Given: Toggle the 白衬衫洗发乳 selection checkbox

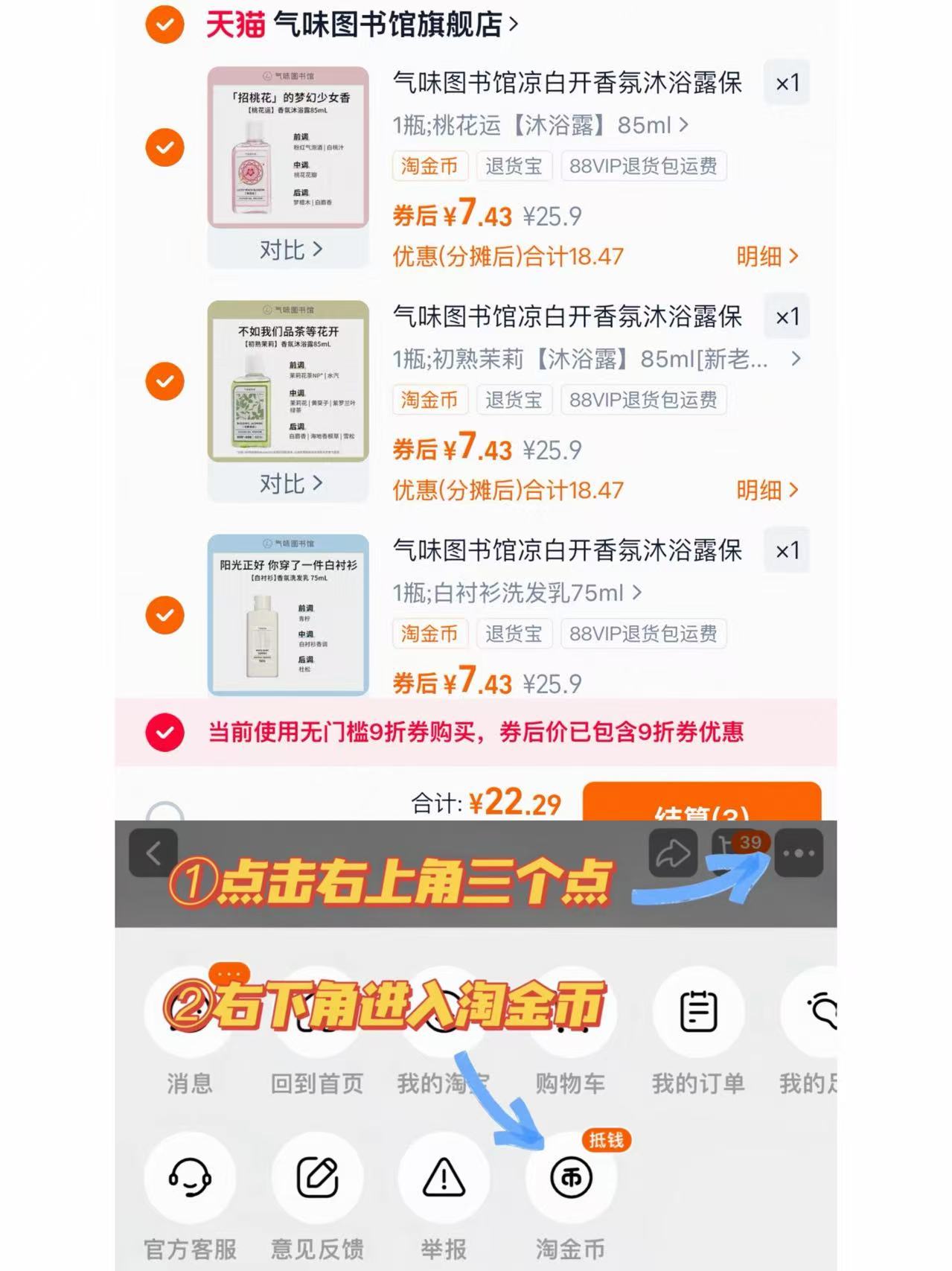Looking at the screenshot, I should 164,616.
